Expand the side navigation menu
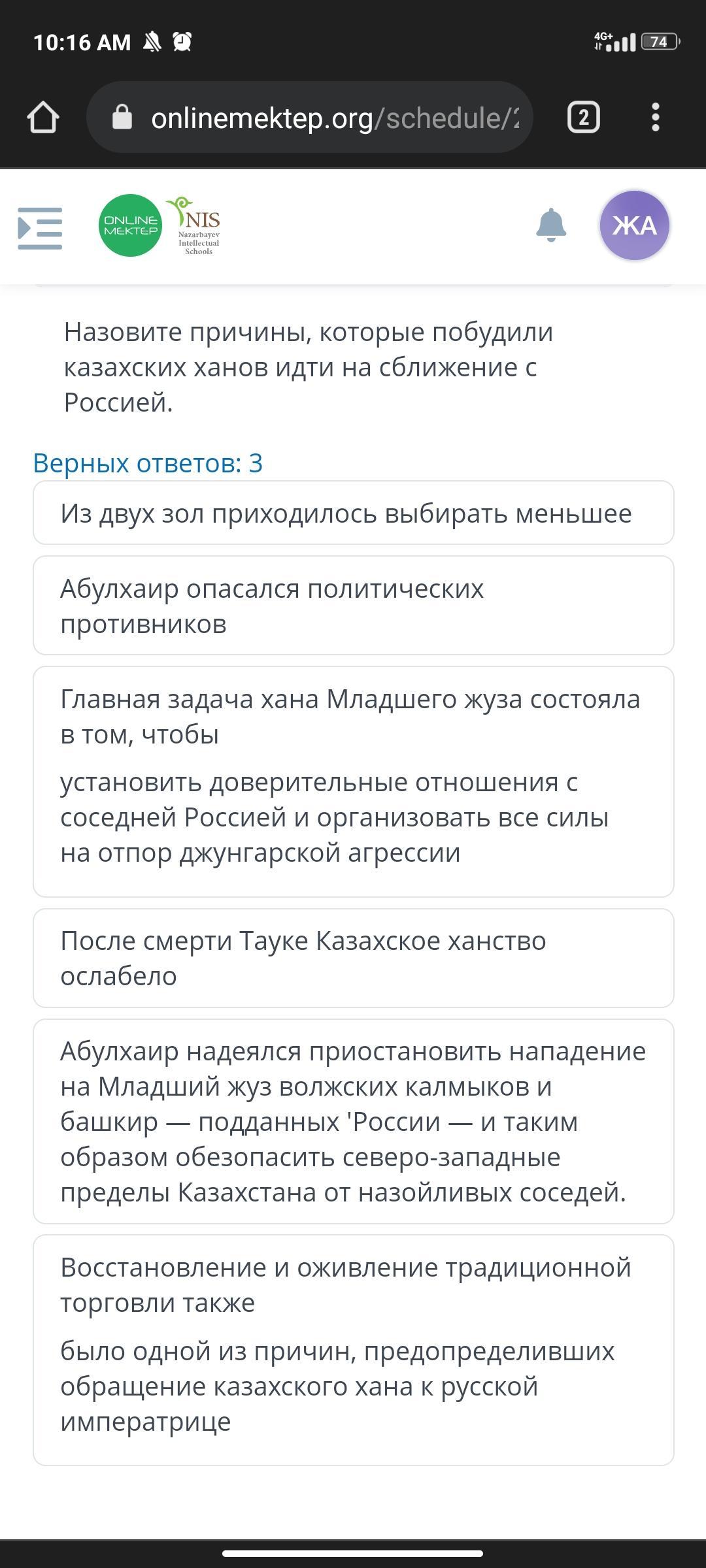Image resolution: width=706 pixels, height=1568 pixels. (x=40, y=228)
